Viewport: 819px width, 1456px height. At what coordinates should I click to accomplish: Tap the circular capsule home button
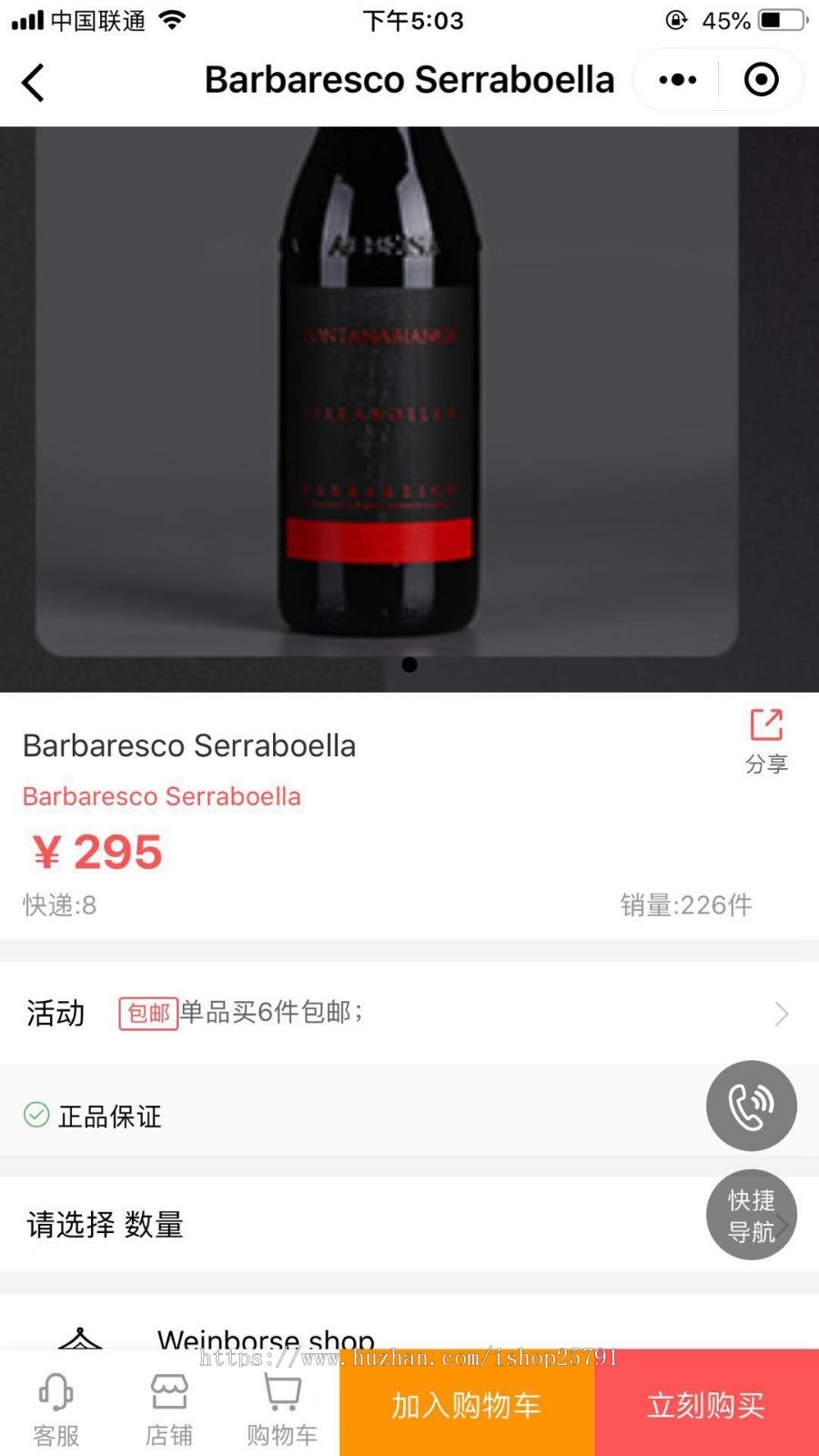point(761,81)
